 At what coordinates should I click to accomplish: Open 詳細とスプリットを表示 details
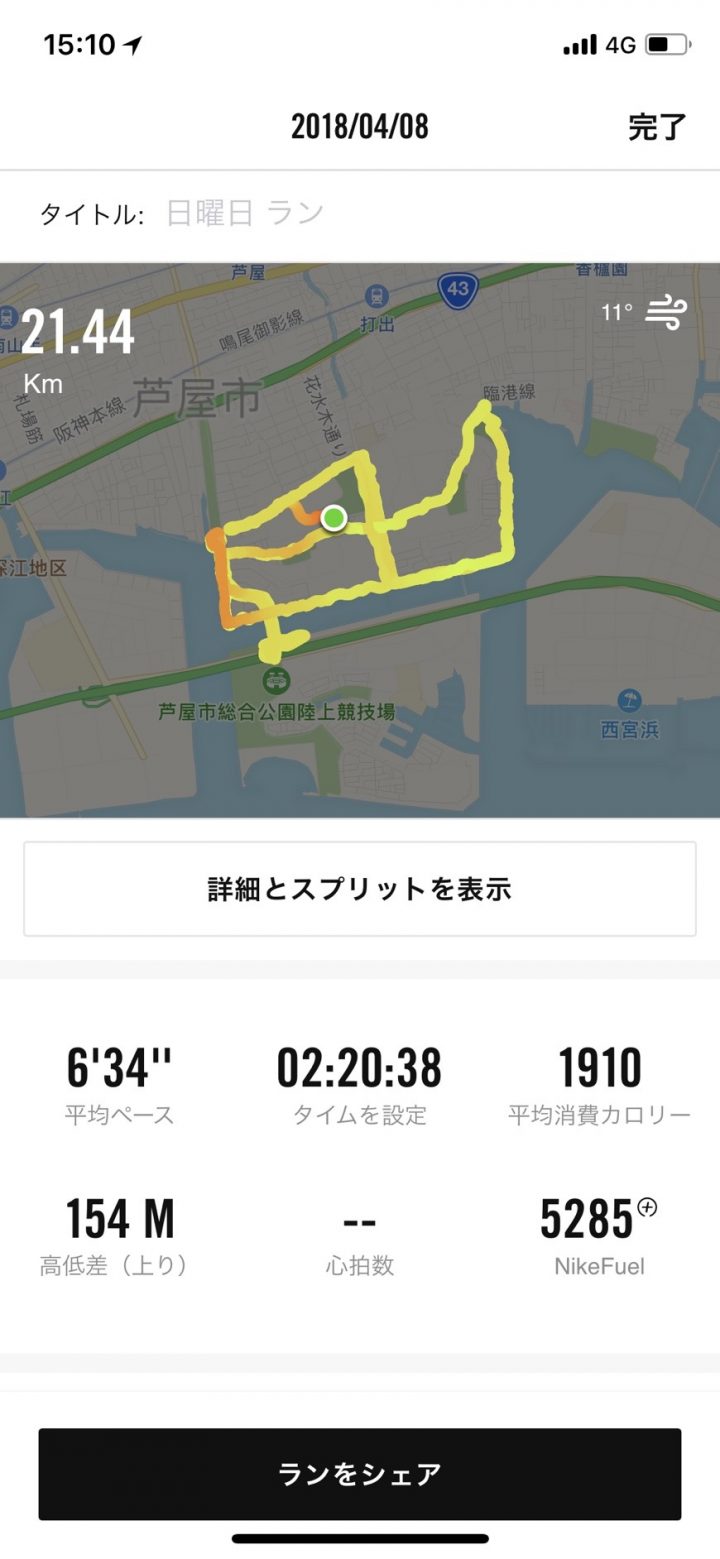coord(360,889)
